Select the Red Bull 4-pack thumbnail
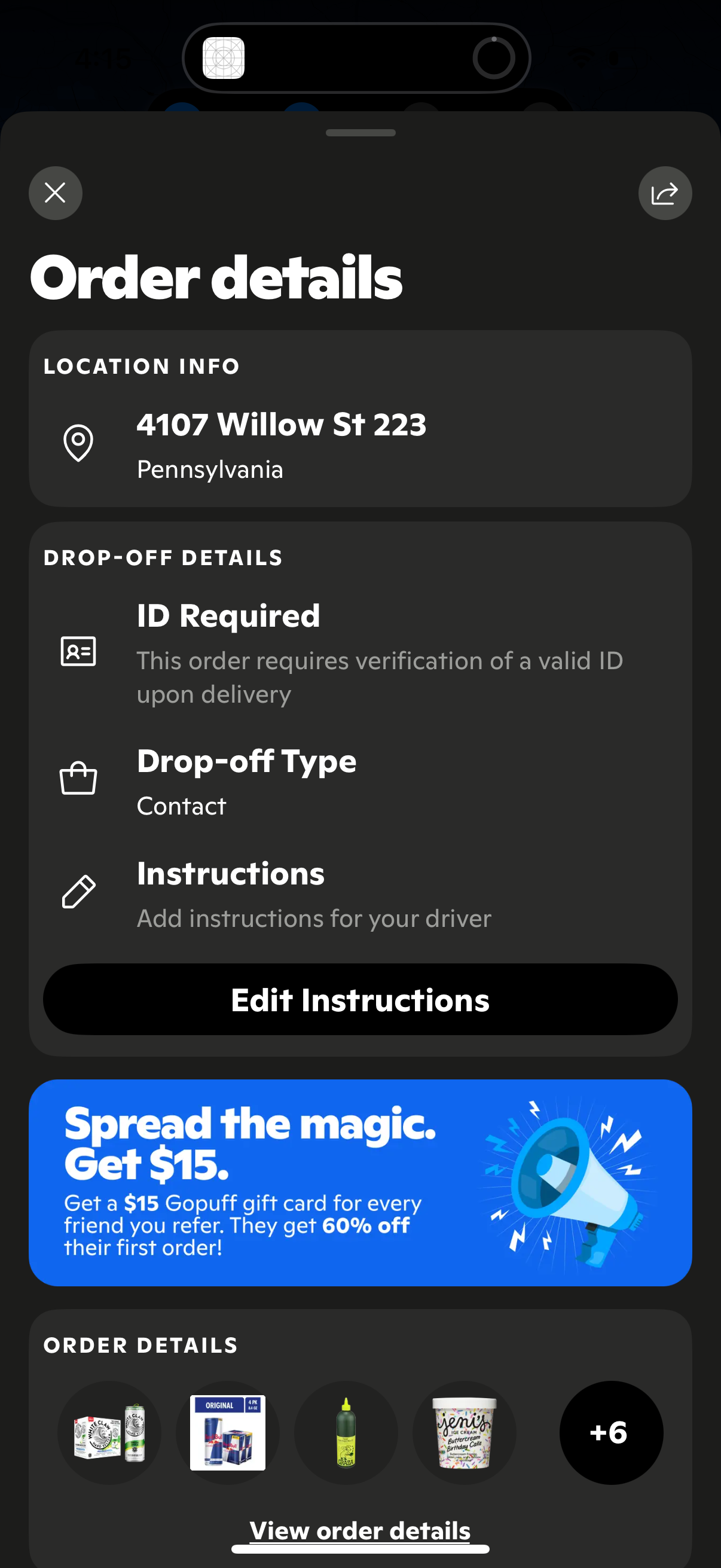721x1568 pixels. click(x=227, y=1433)
